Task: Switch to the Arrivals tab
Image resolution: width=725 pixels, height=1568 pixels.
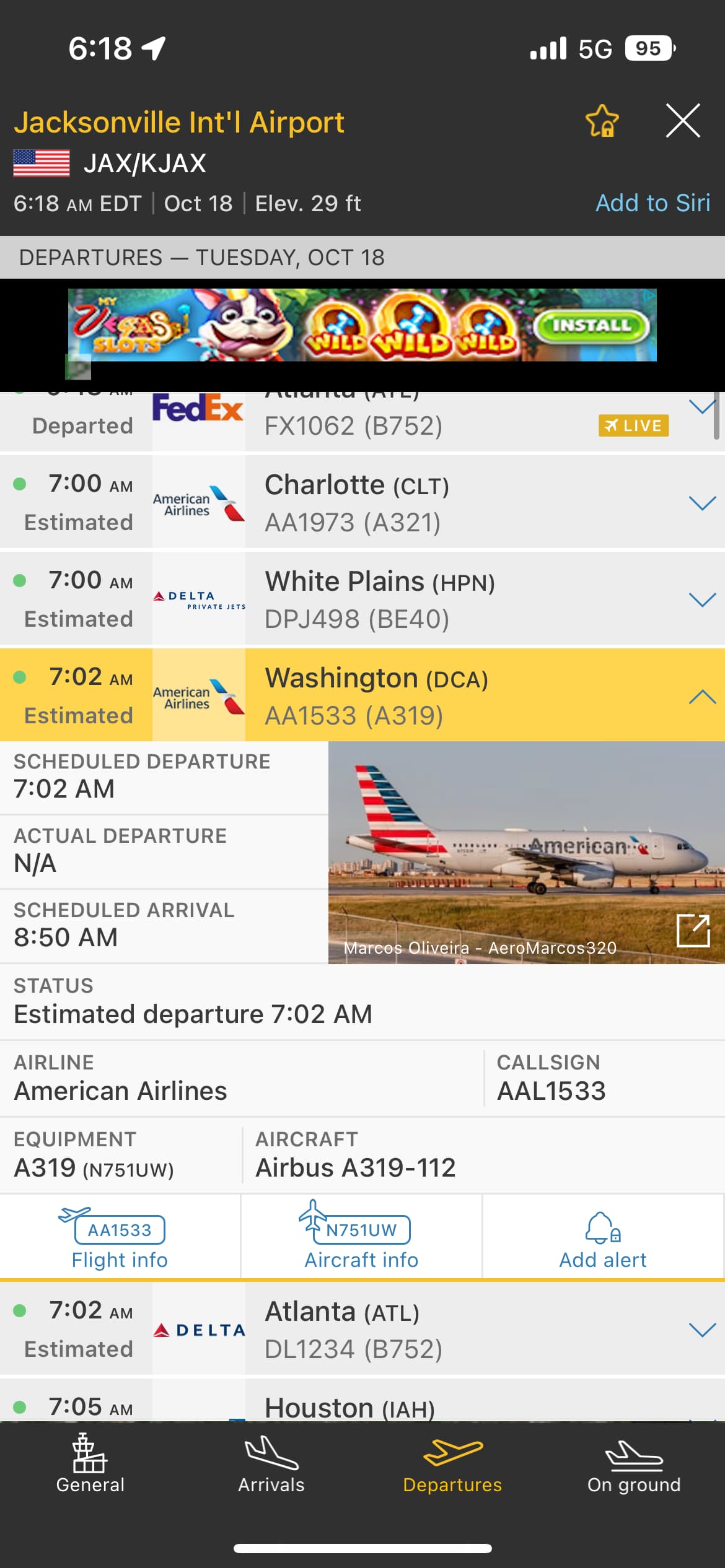Action: [x=271, y=1465]
